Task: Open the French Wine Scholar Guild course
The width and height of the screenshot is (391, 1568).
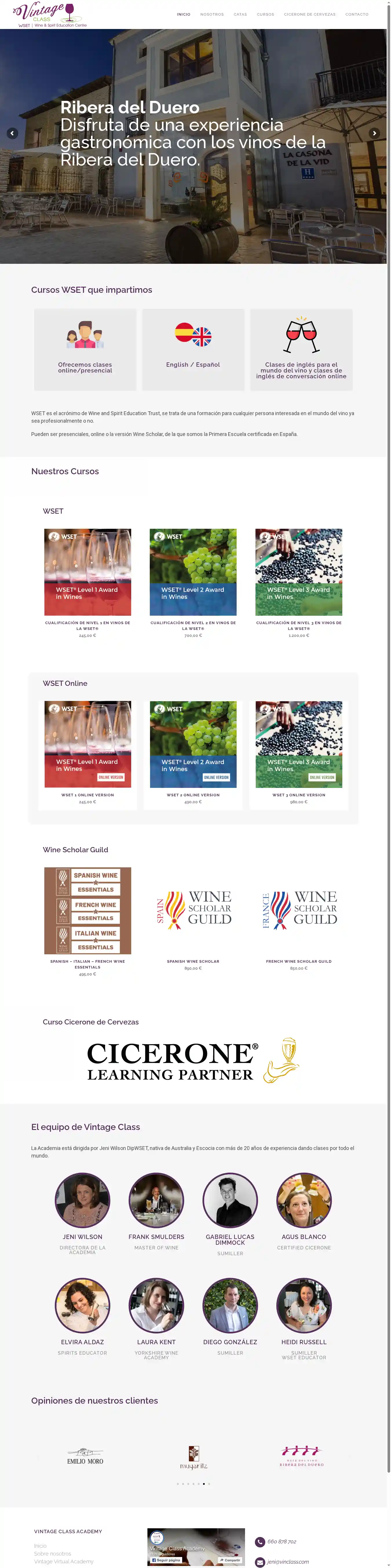Action: pos(299,911)
